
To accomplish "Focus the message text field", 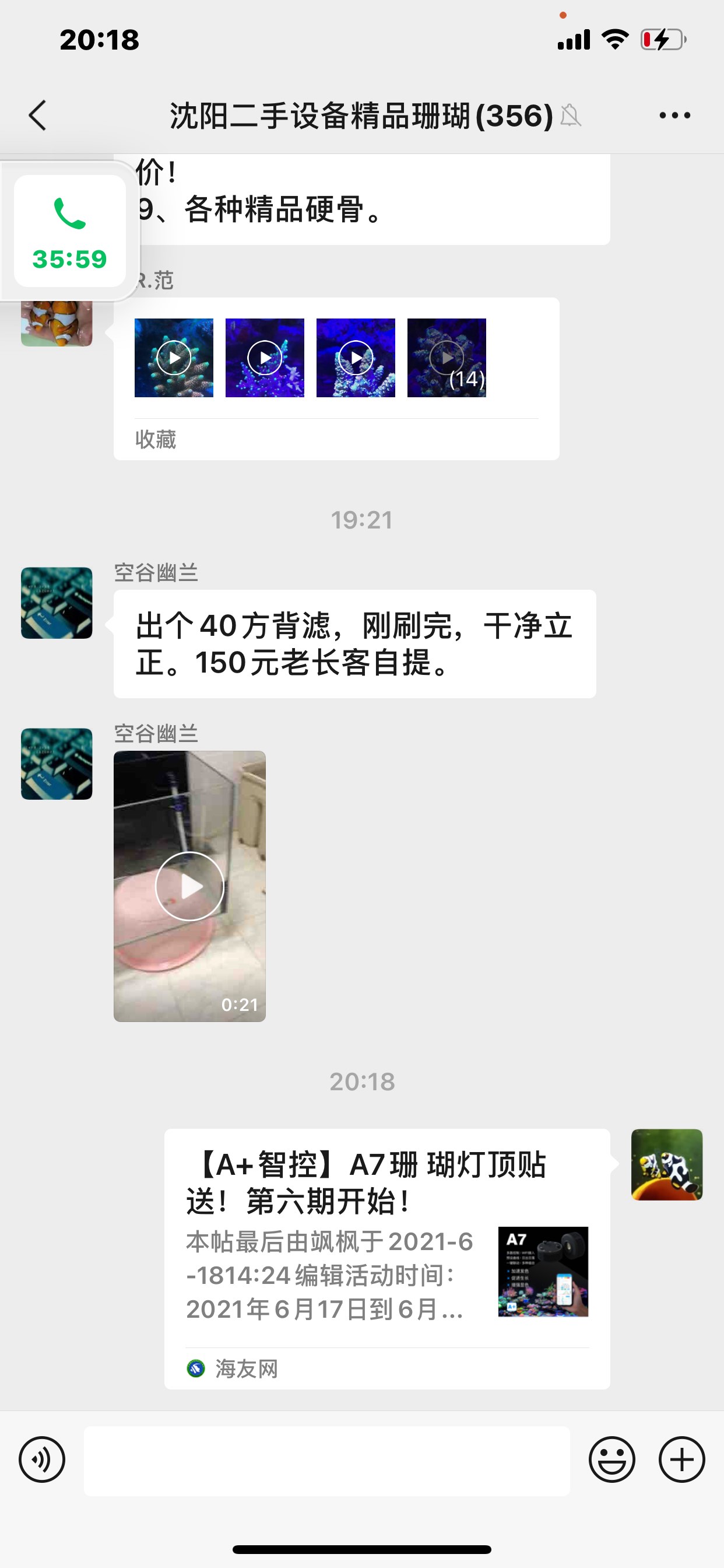I will (326, 1461).
